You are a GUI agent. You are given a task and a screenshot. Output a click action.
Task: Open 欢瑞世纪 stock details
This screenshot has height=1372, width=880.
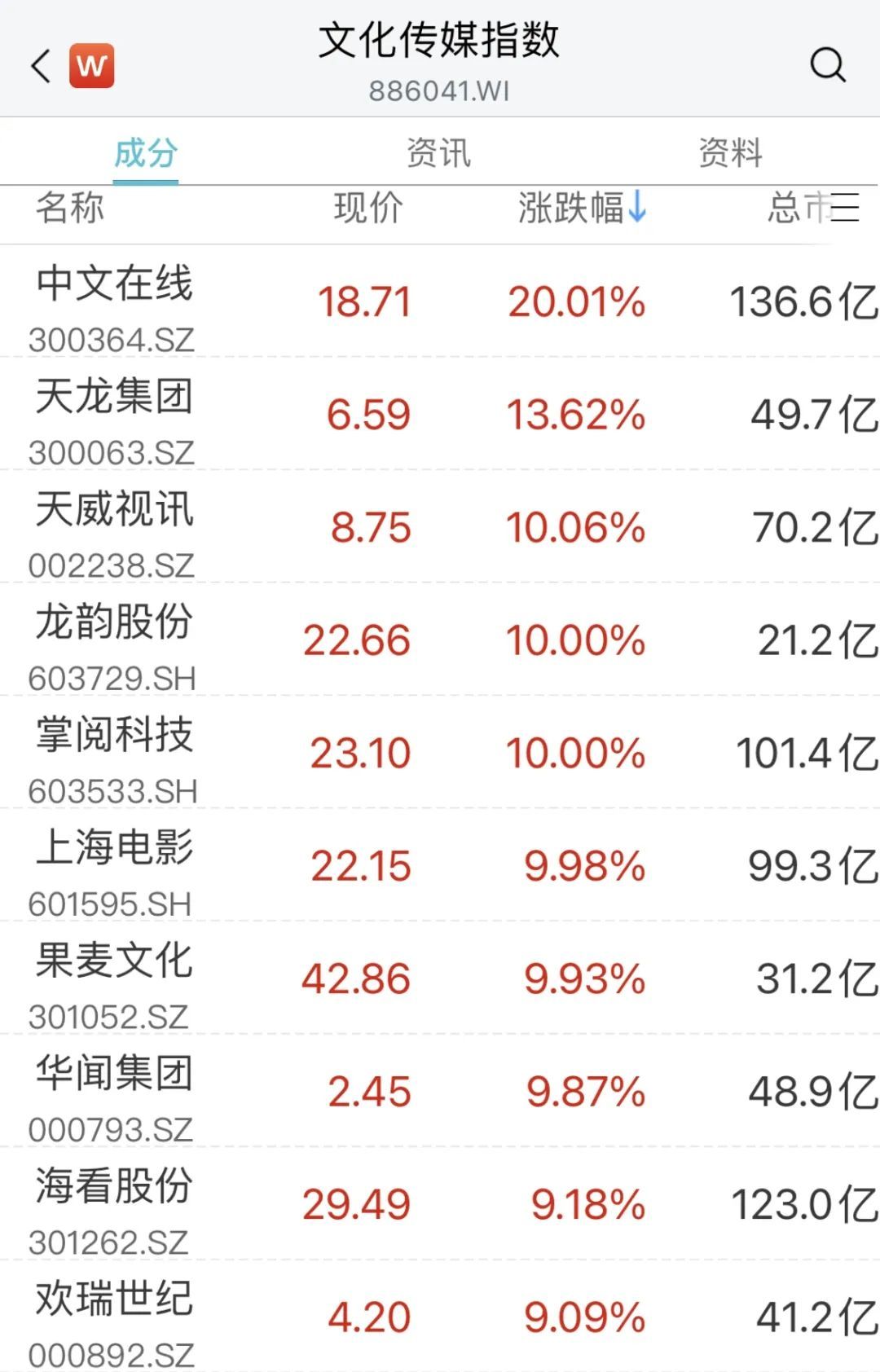point(114,1317)
